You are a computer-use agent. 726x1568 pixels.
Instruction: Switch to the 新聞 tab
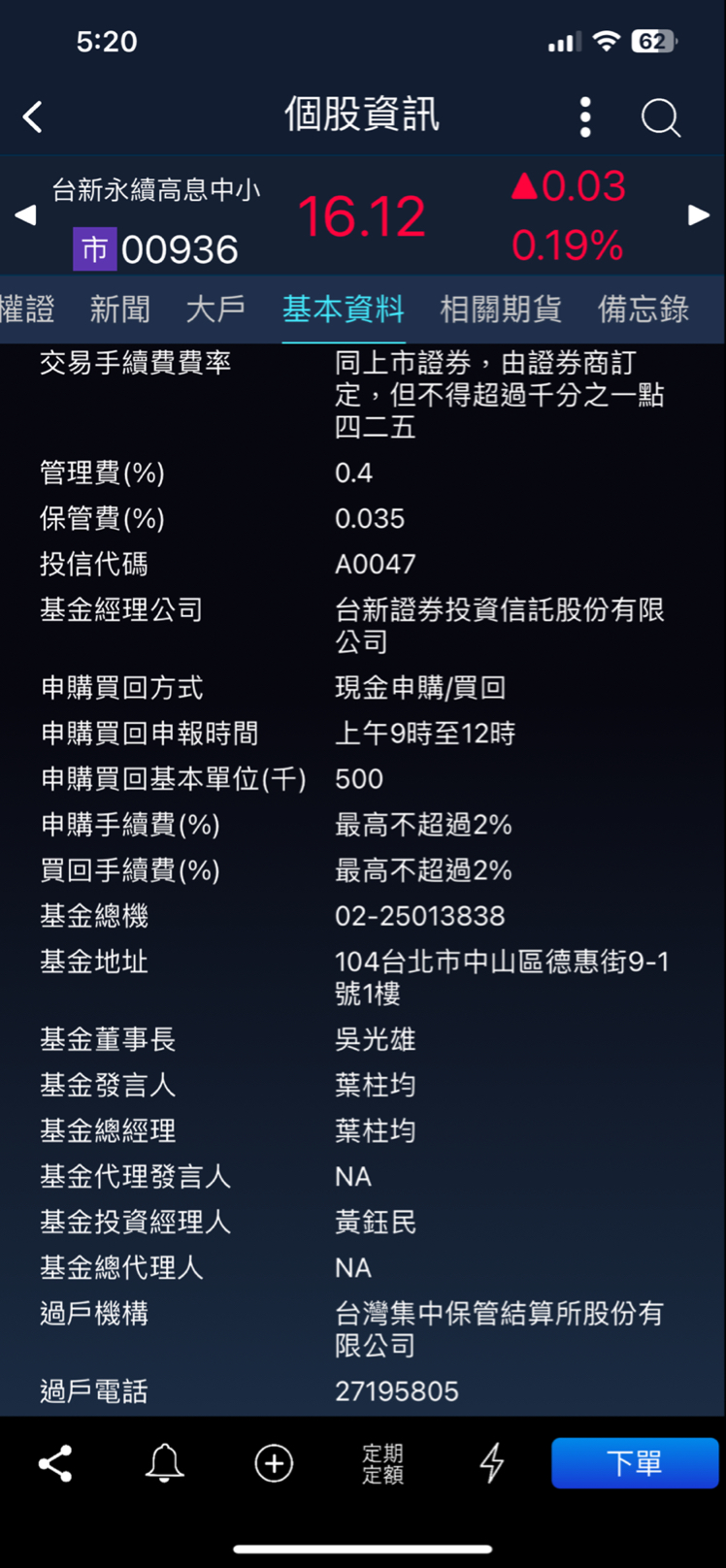click(120, 309)
